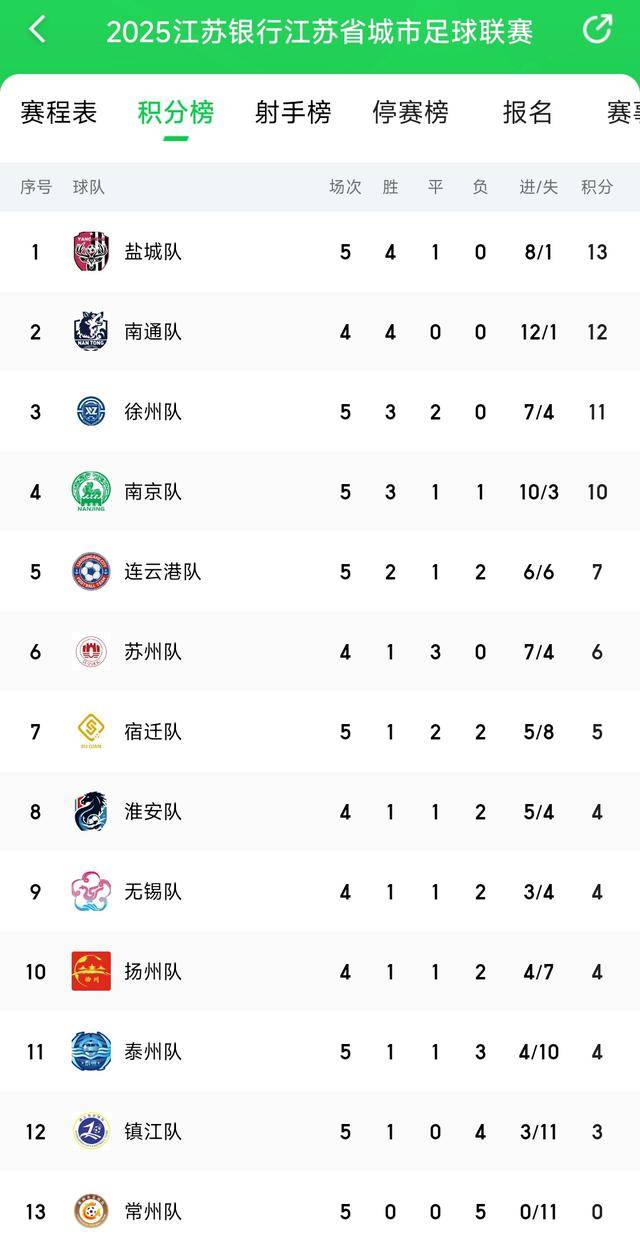View 连云港队 team details
The height and width of the screenshot is (1249, 640).
click(320, 571)
